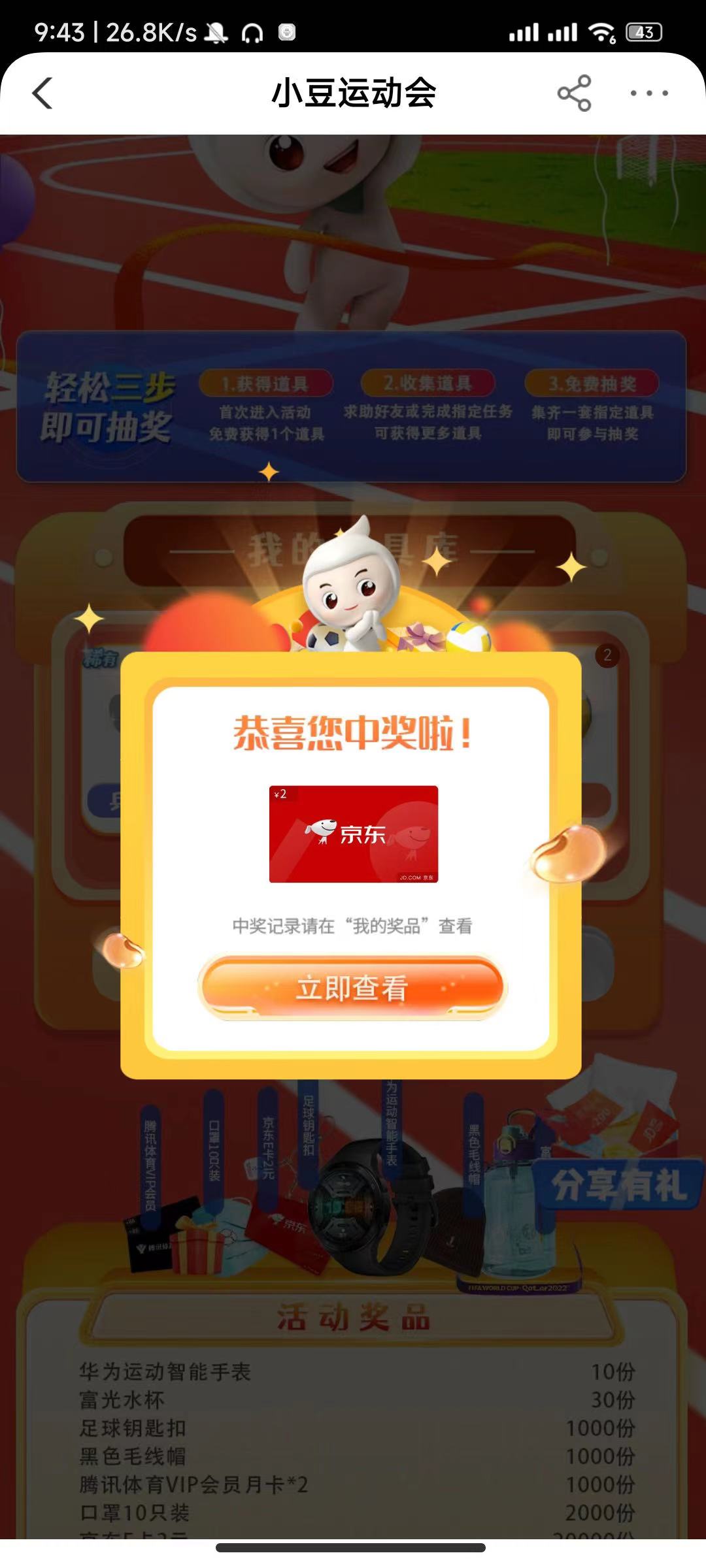Share the 小豆运动会 page
Screen dimensions: 706x1568
574,93
